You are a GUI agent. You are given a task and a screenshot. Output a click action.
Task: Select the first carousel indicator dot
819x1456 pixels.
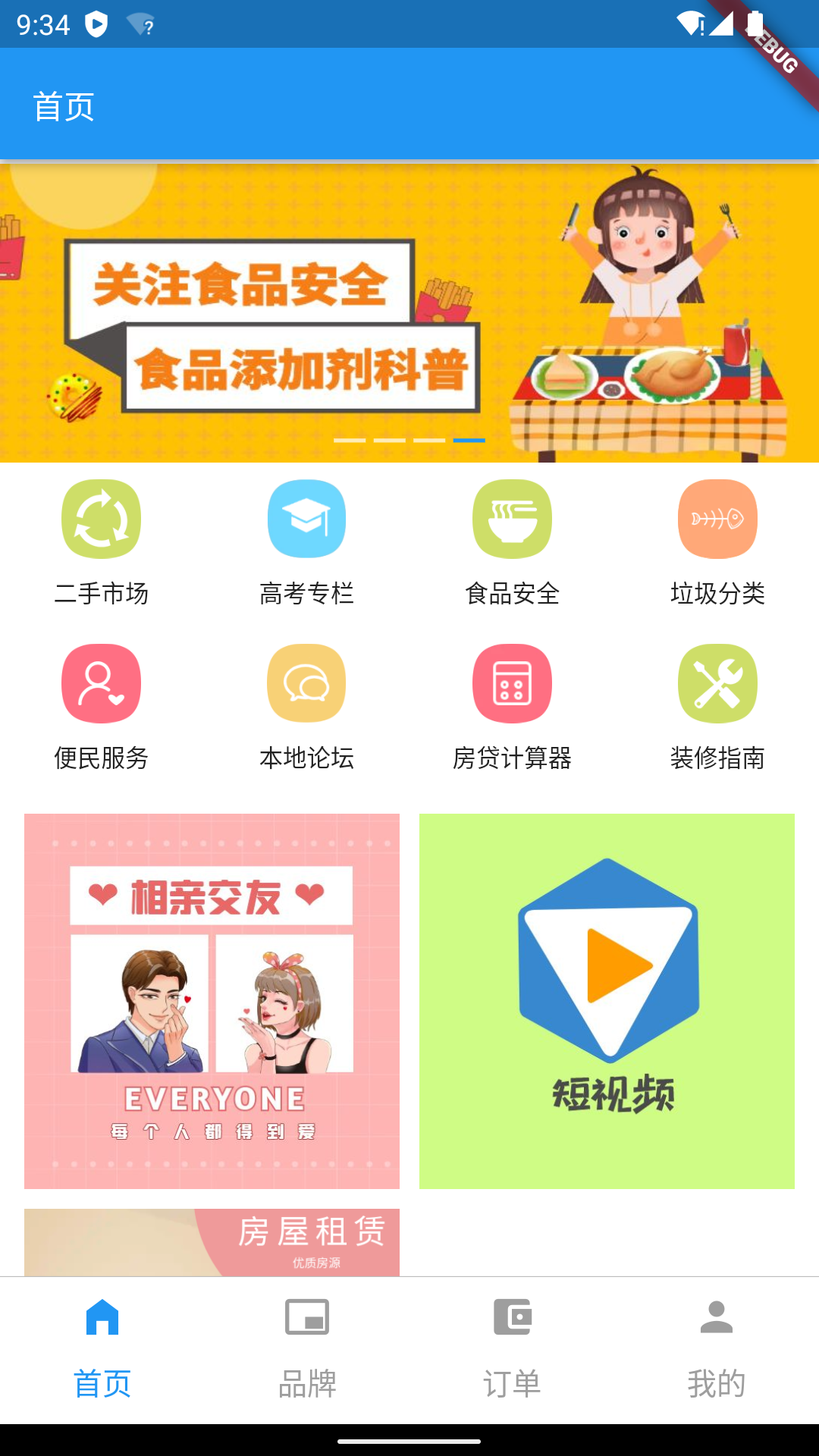click(x=349, y=440)
